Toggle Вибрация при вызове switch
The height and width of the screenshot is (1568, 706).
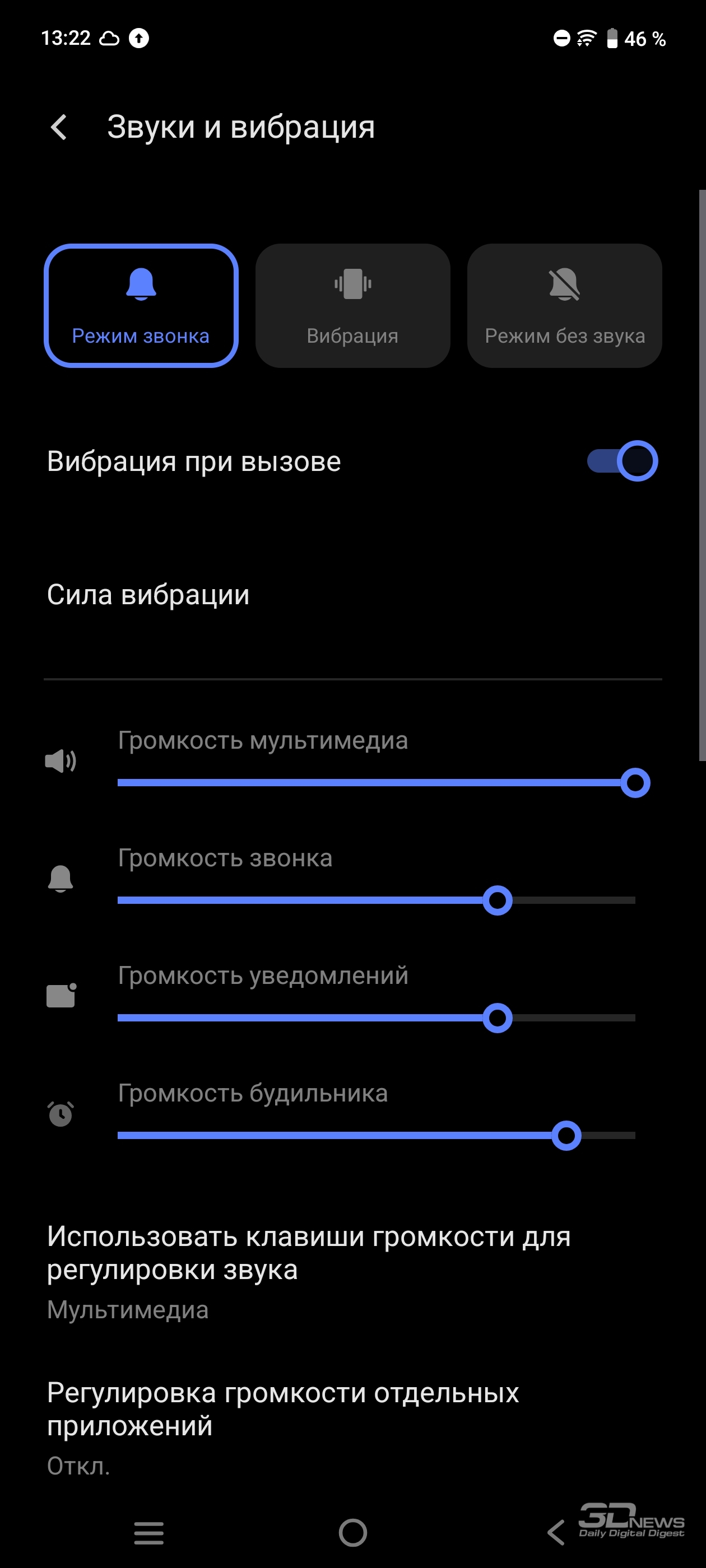622,461
